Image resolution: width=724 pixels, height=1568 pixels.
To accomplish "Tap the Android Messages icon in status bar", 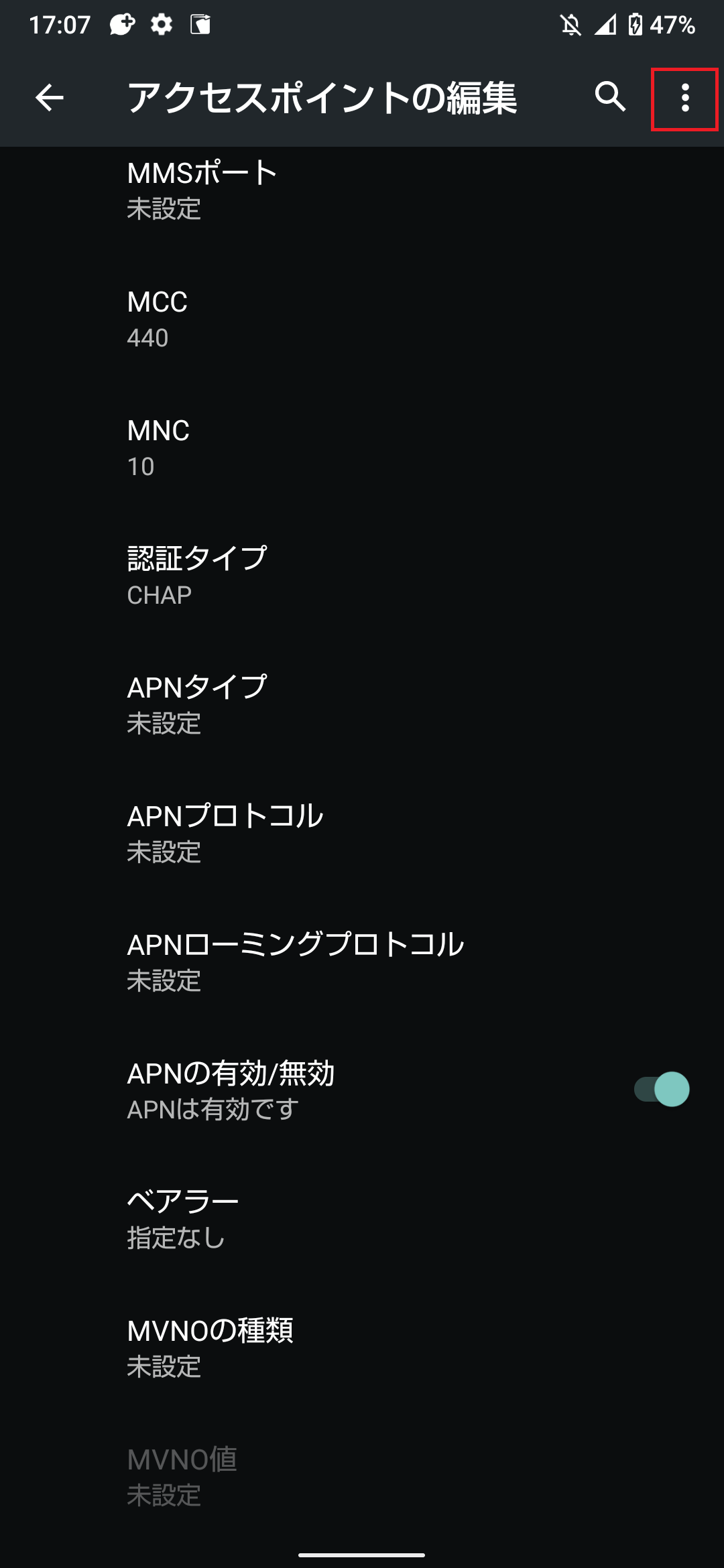I will tap(124, 25).
